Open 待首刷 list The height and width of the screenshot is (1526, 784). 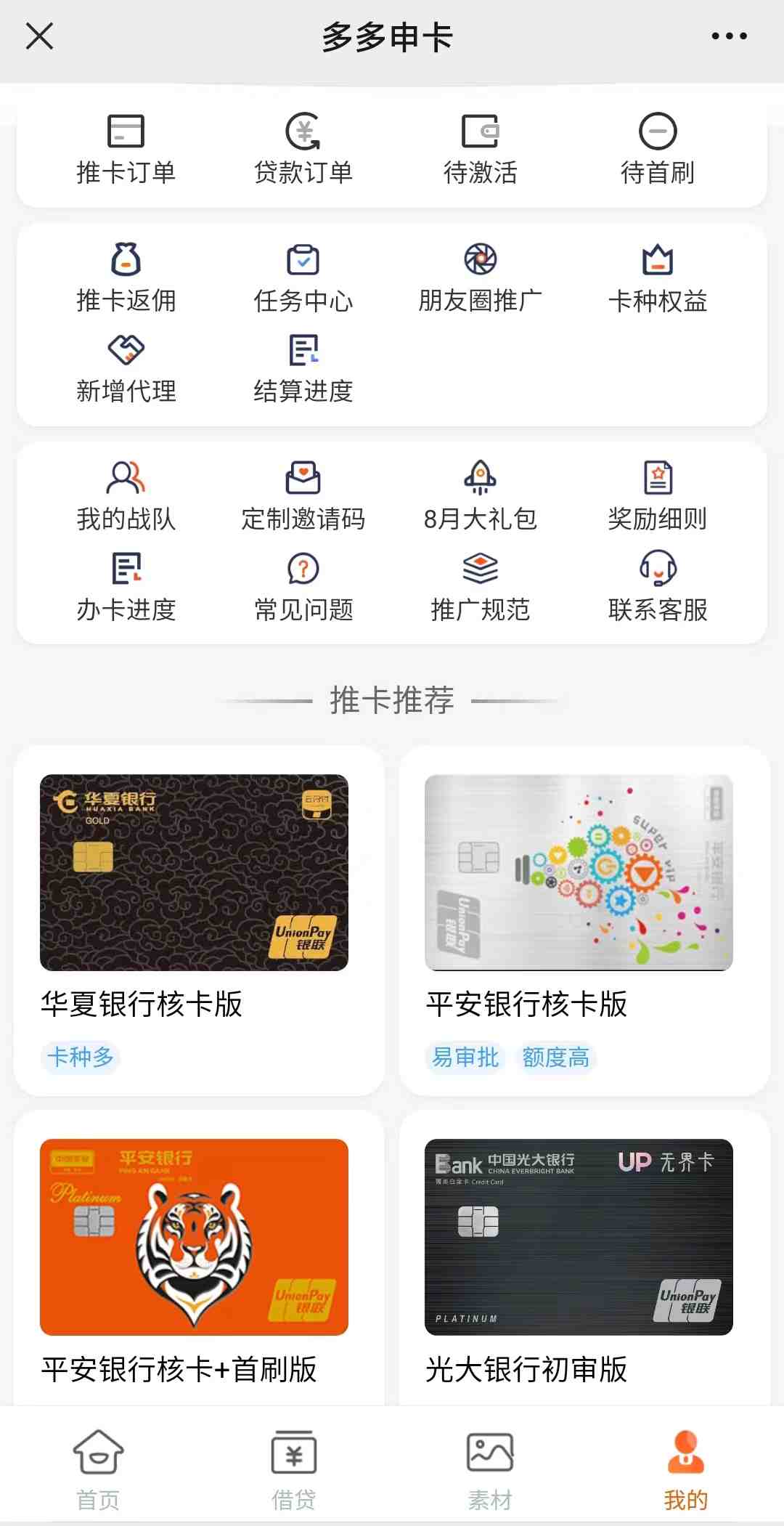(x=658, y=150)
